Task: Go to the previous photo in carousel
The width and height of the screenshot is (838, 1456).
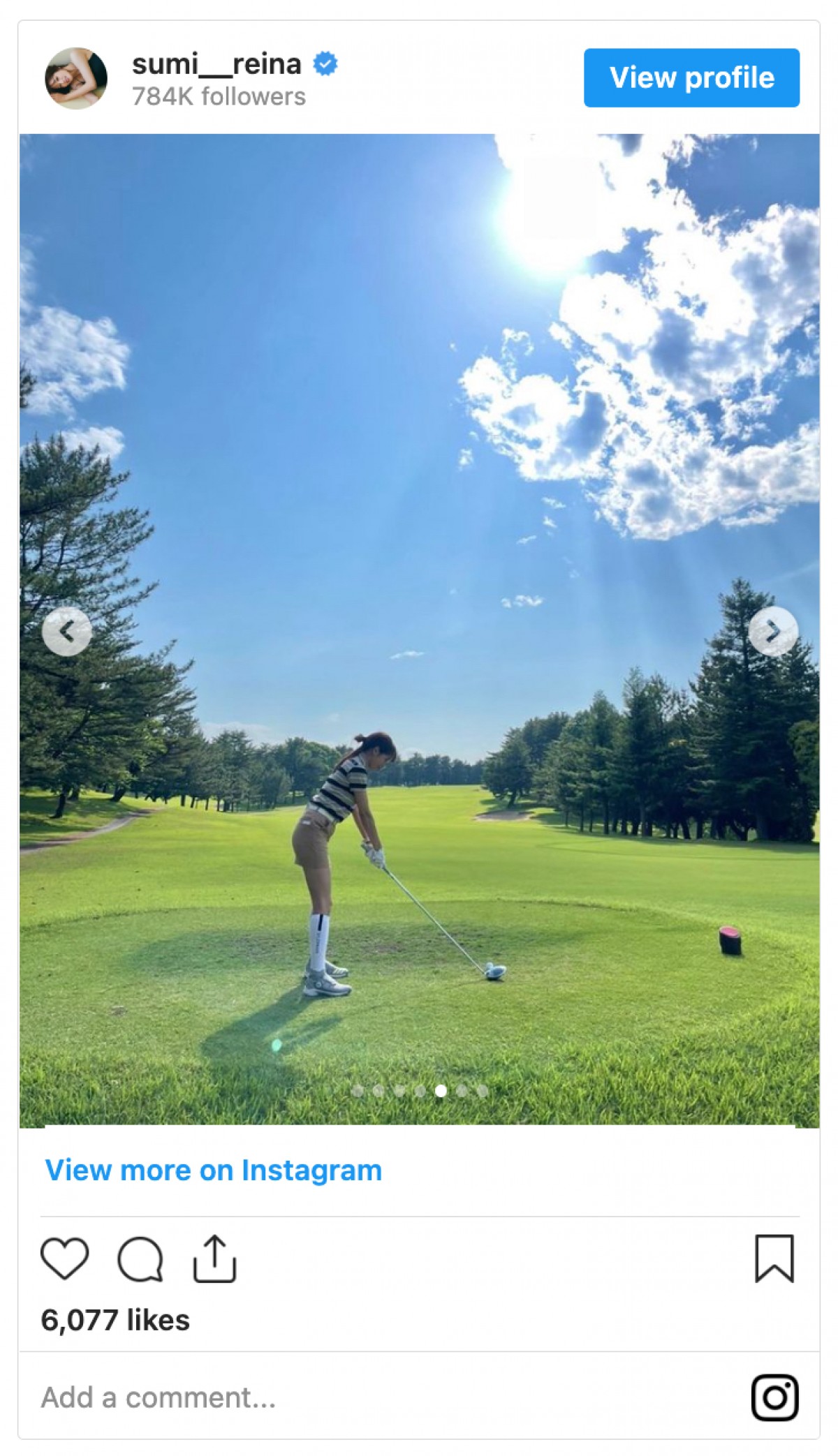Action: 67,632
